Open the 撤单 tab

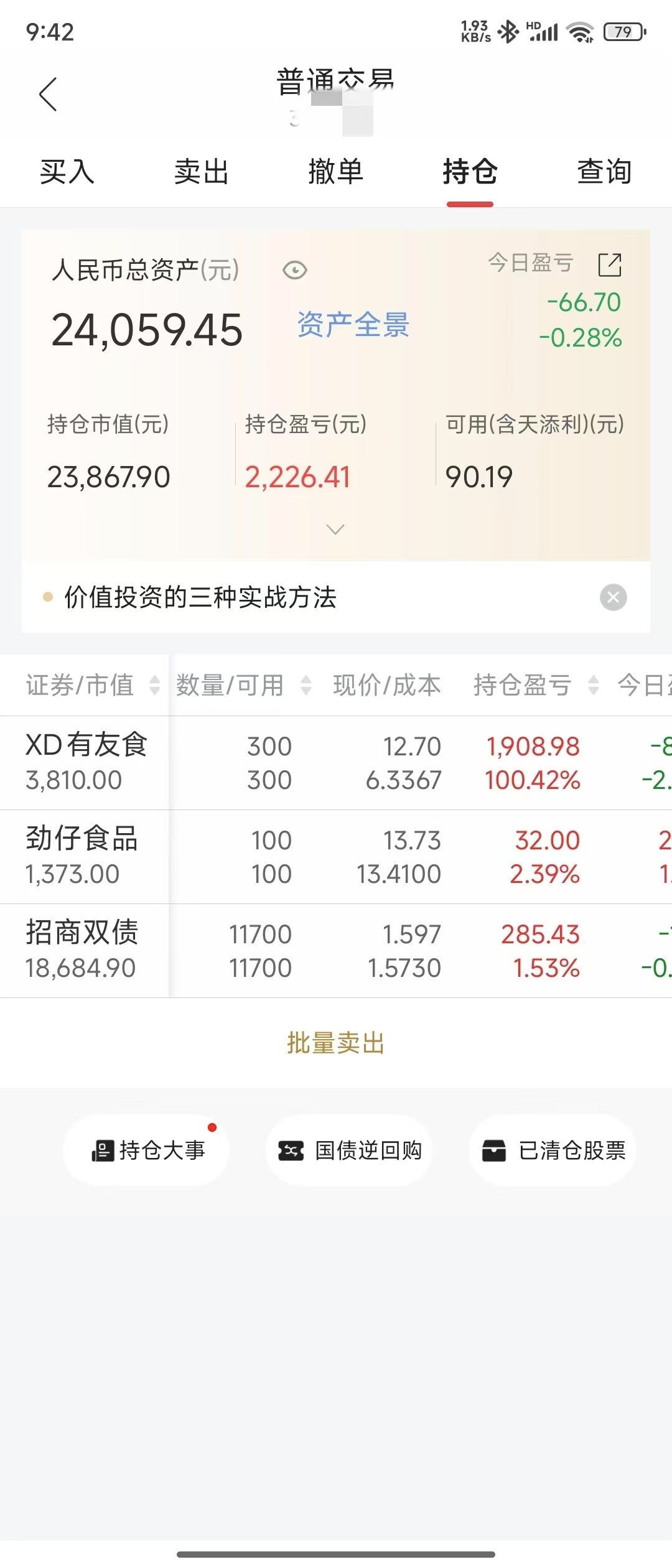pos(336,172)
